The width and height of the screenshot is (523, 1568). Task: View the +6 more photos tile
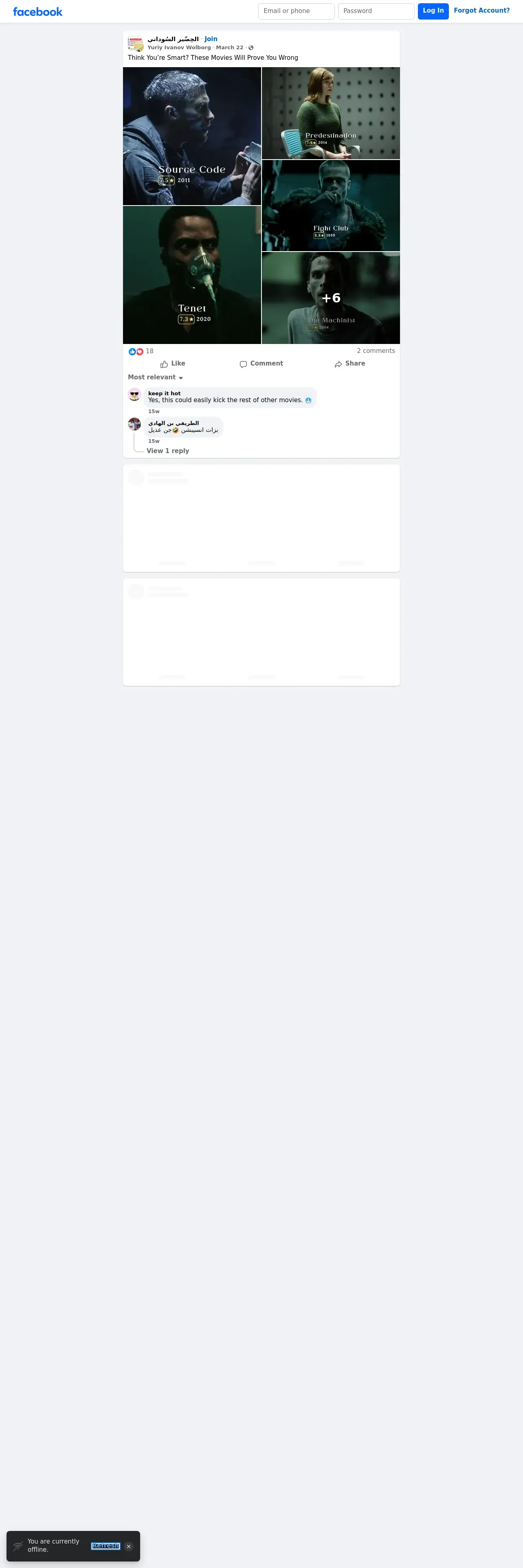(331, 298)
